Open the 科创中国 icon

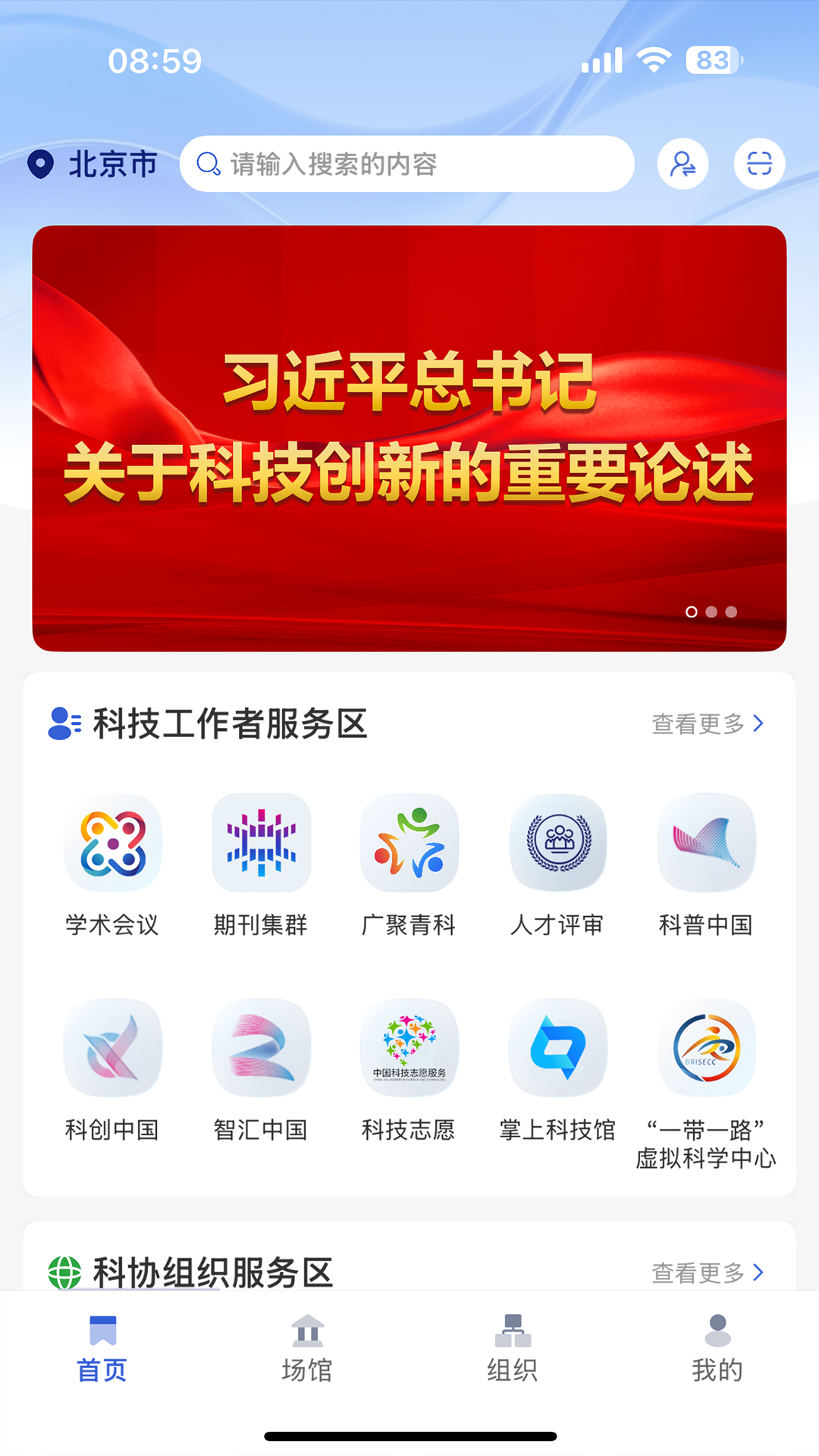112,1048
